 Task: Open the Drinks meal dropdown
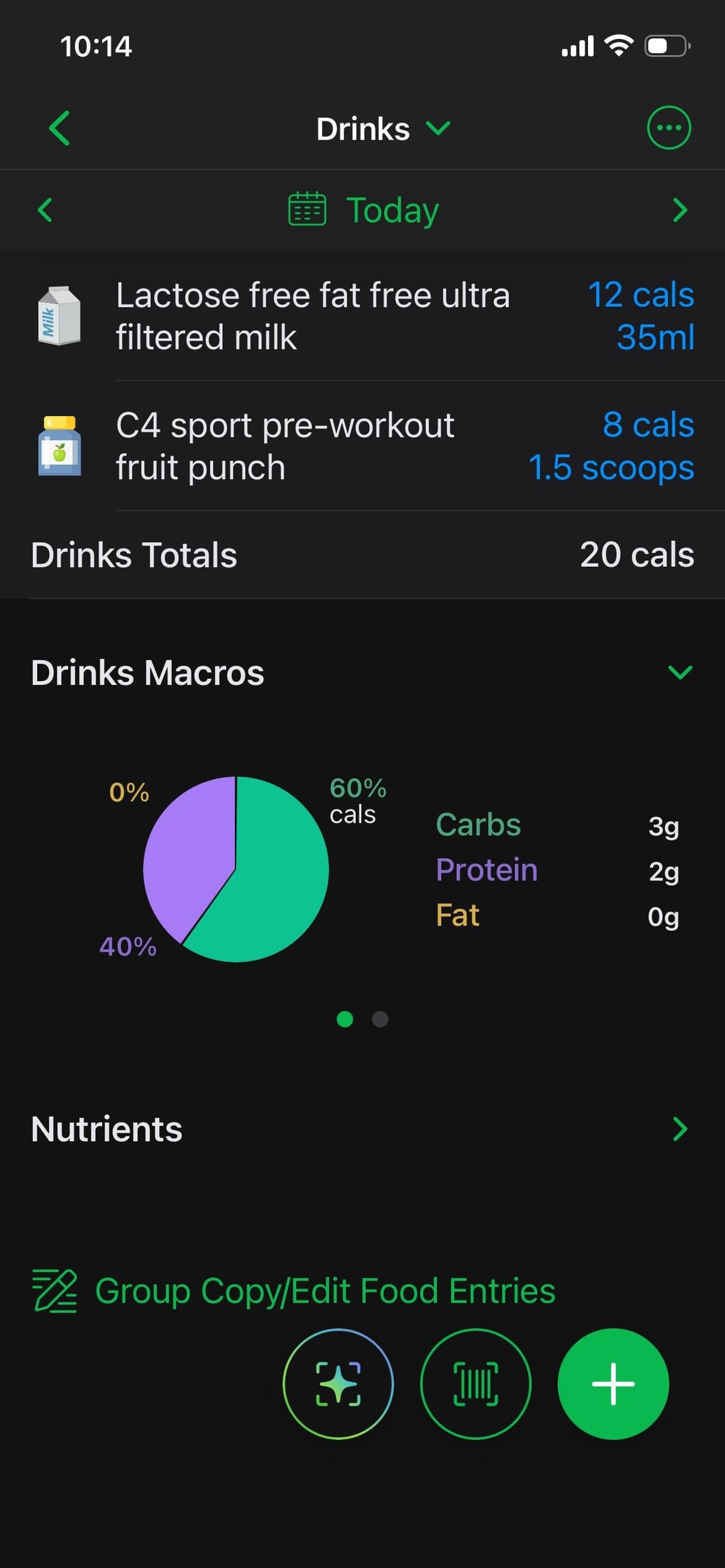[383, 129]
